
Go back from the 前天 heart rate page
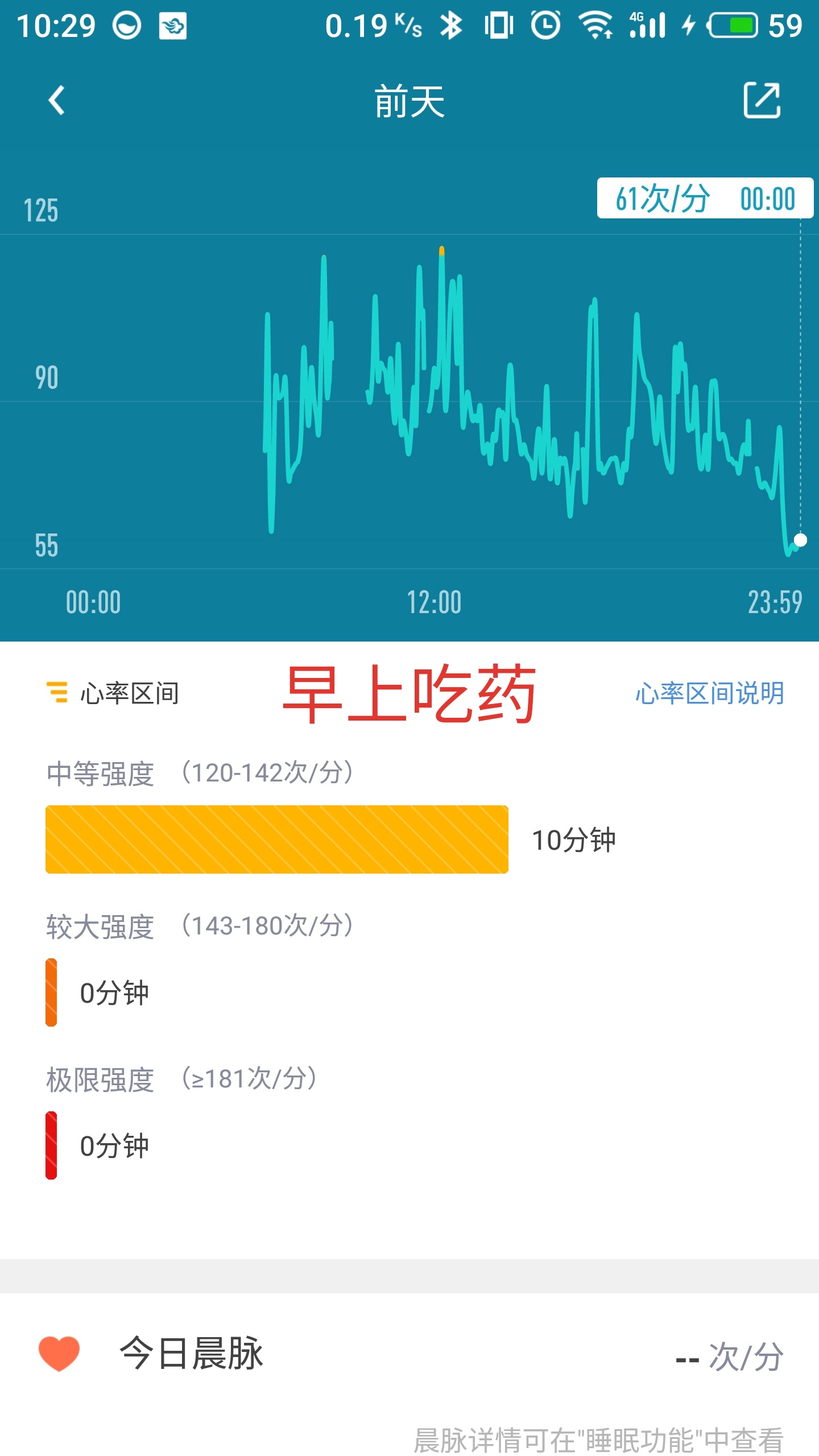(56, 101)
